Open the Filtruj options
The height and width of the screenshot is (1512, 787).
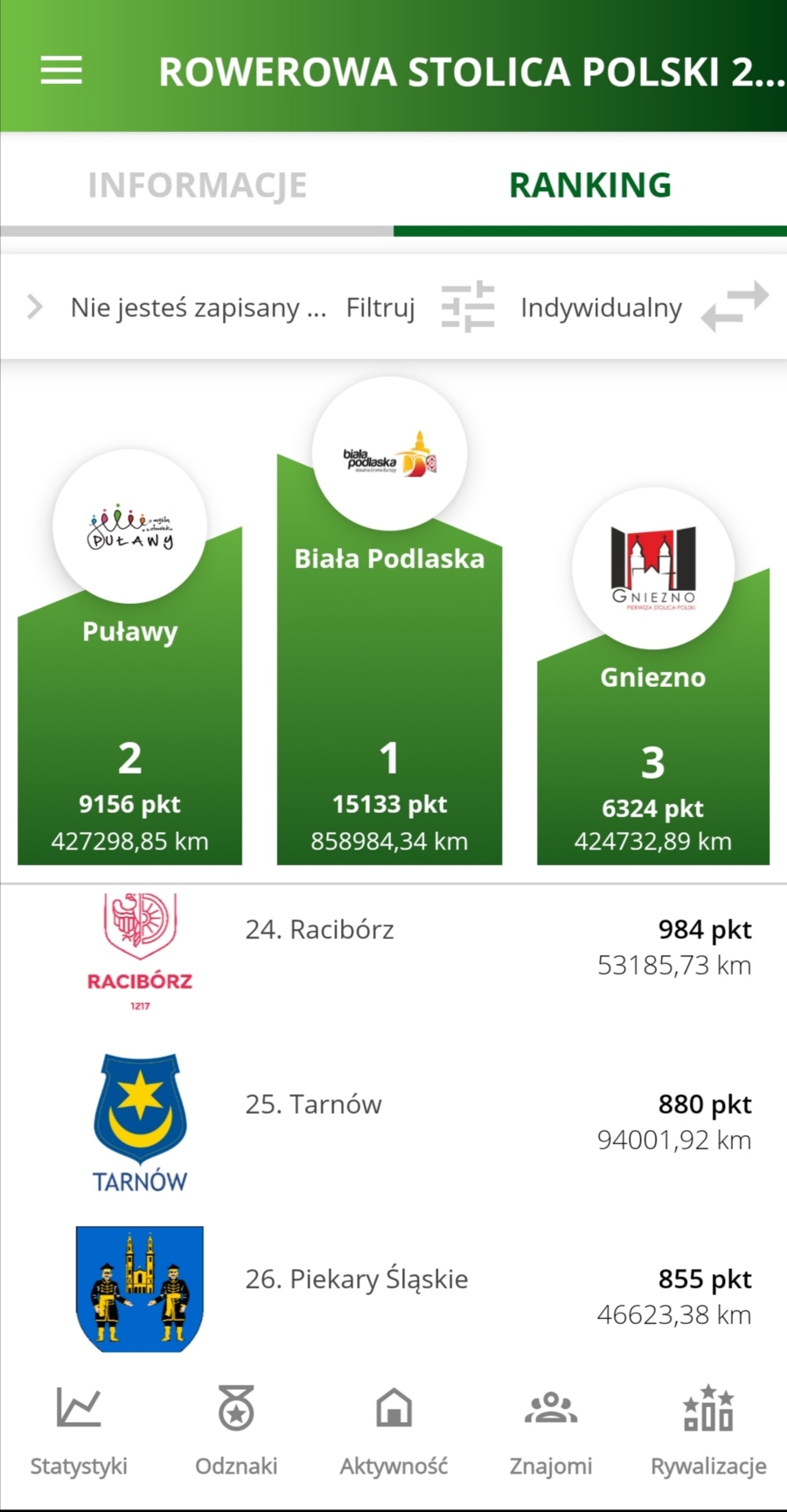(380, 308)
